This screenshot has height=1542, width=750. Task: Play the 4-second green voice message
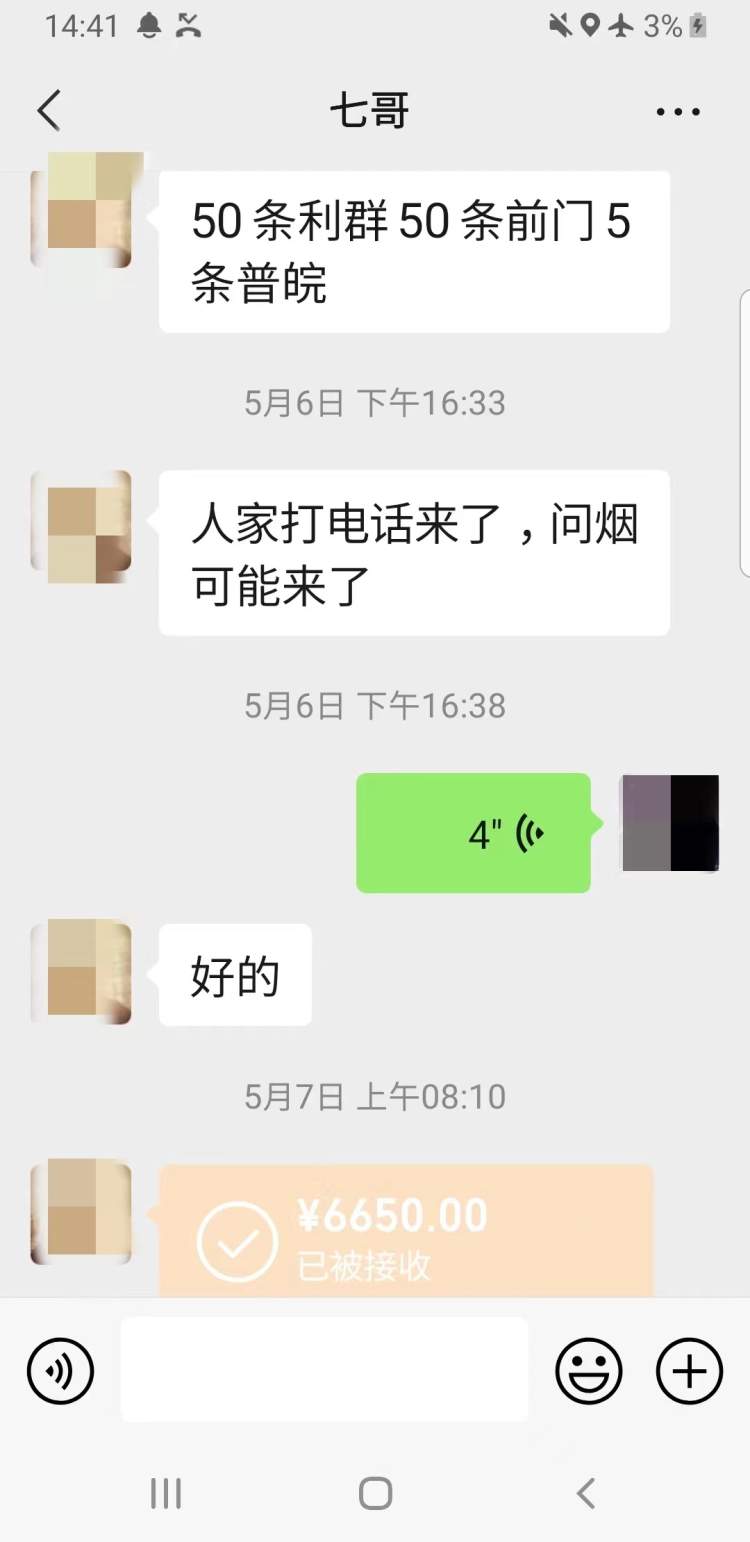(x=473, y=833)
